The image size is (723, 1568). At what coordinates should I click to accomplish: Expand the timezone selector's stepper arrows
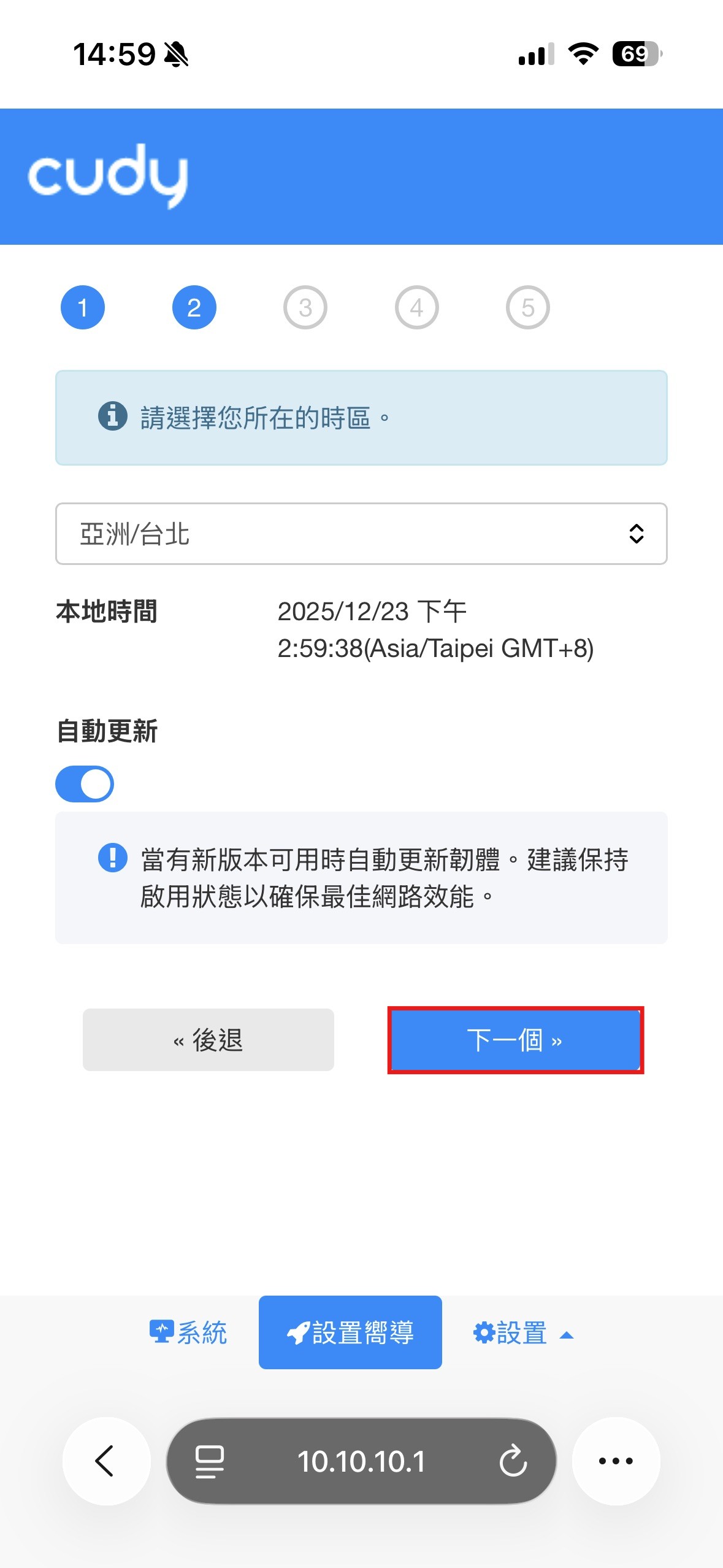(x=637, y=534)
